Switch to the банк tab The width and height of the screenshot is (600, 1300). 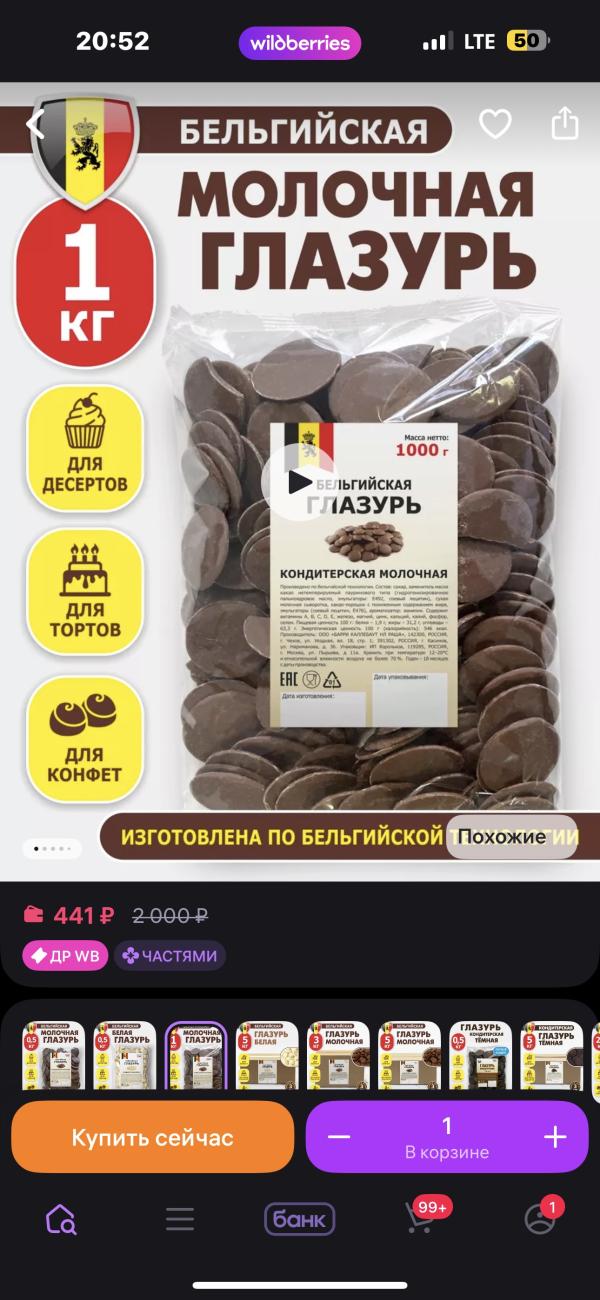coord(299,1219)
